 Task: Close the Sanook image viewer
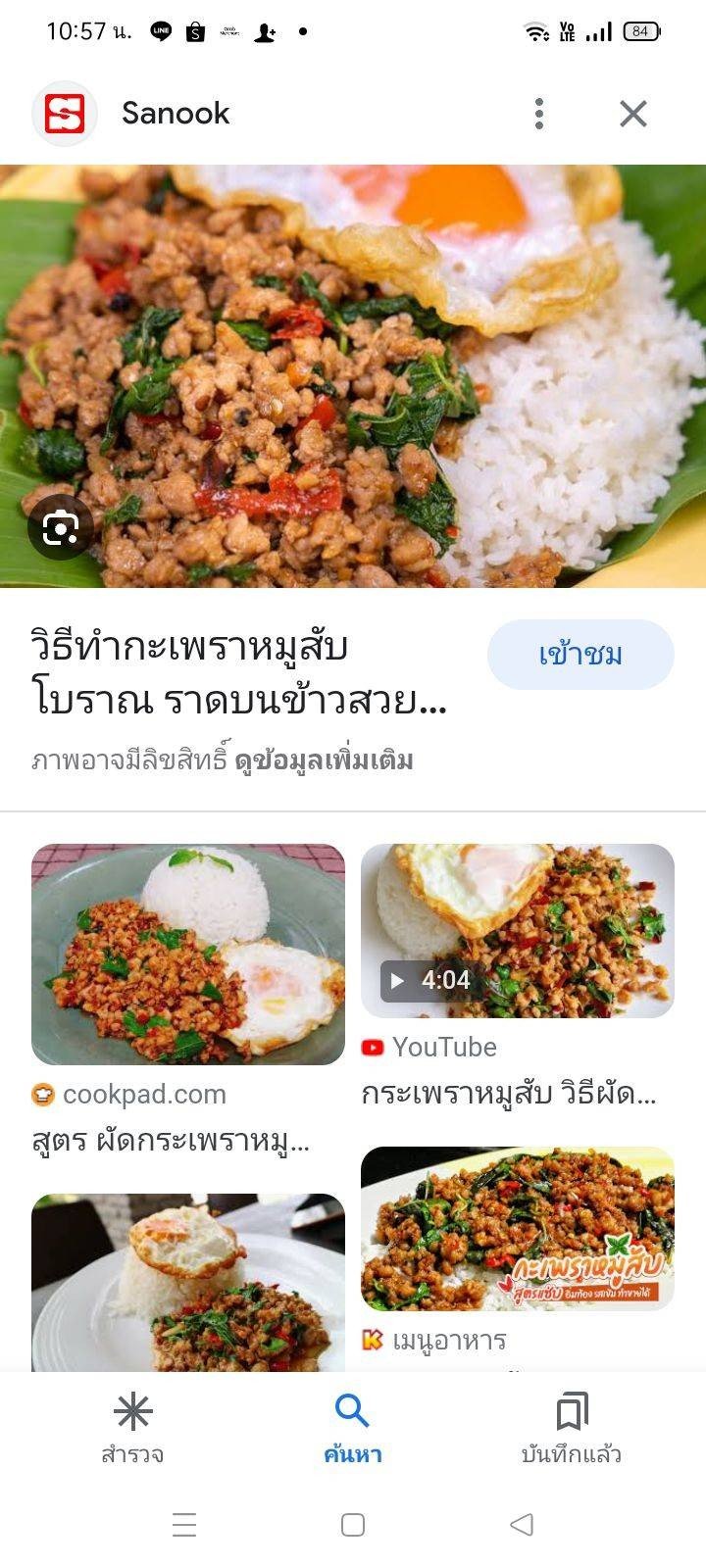pos(633,114)
